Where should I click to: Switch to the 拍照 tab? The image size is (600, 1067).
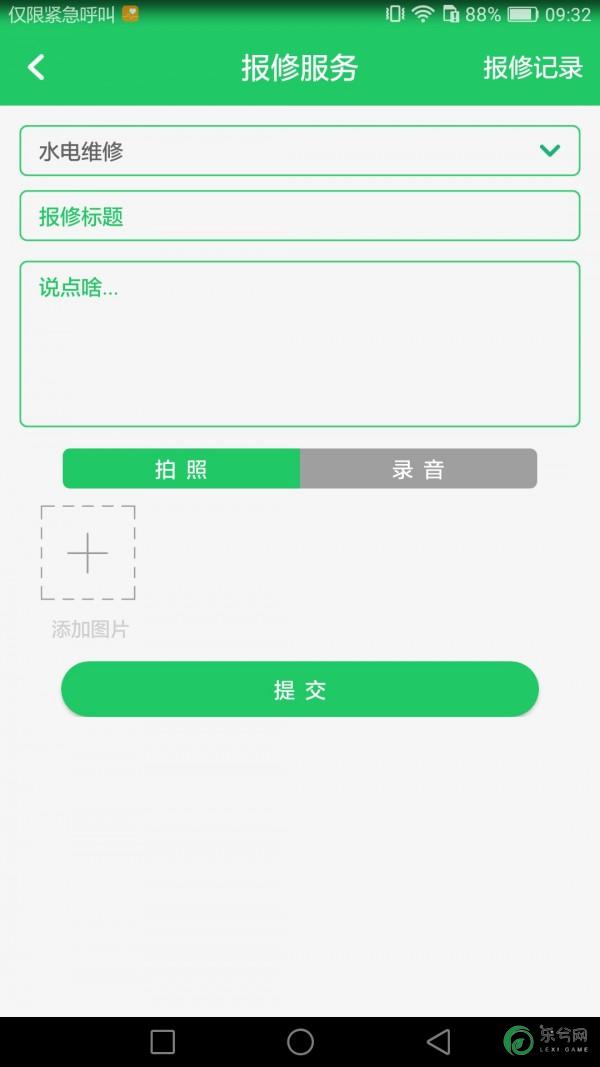(x=181, y=468)
